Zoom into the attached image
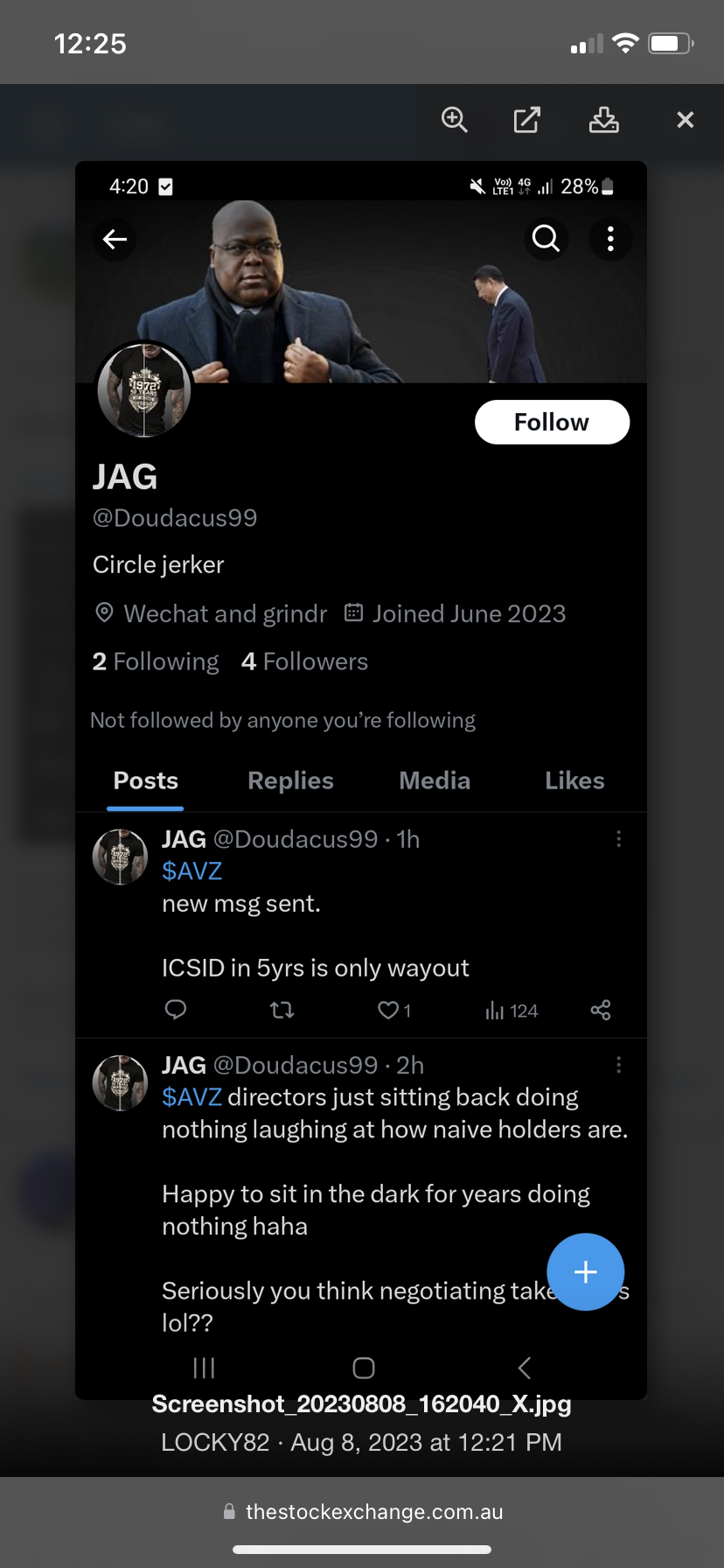Image resolution: width=724 pixels, height=1568 pixels. [455, 120]
